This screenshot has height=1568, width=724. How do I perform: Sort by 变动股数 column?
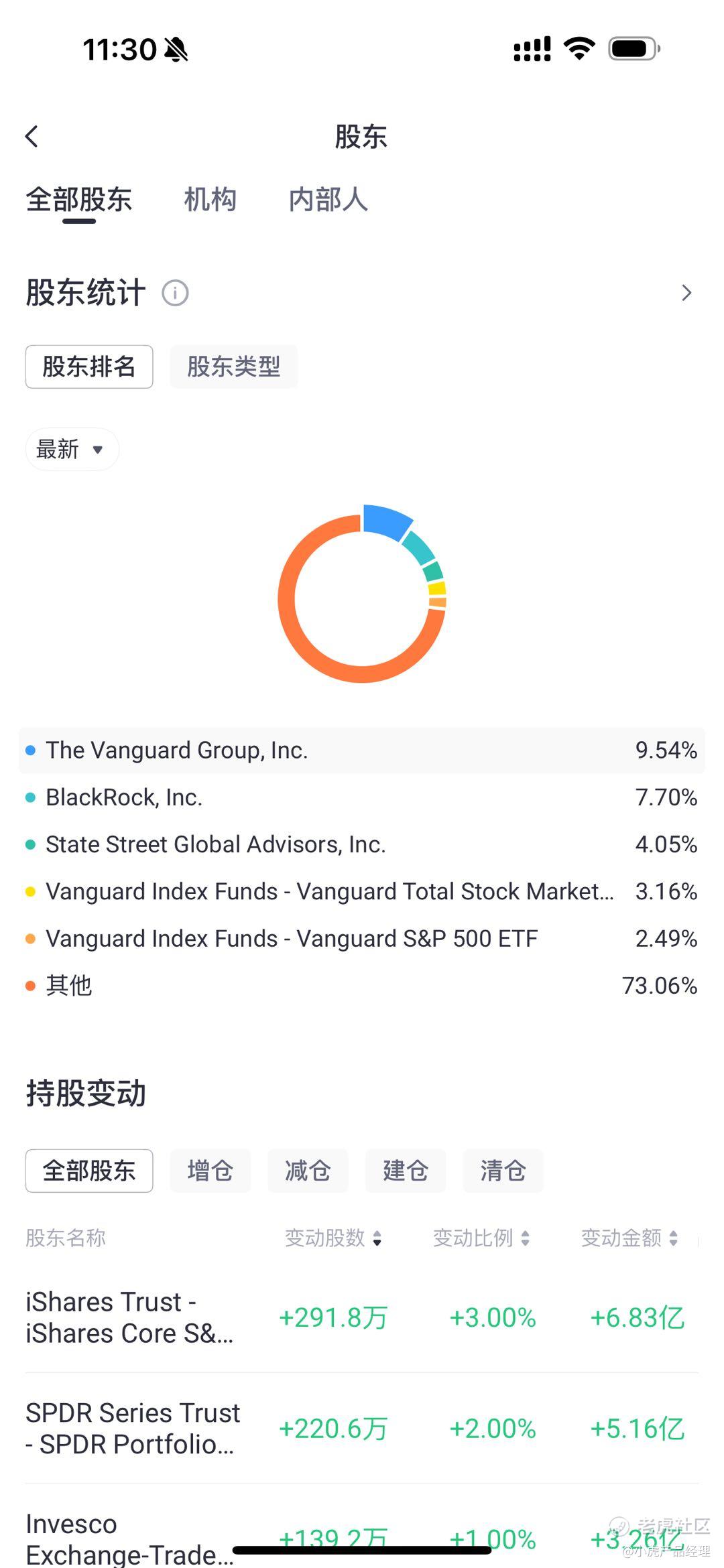pos(333,1238)
